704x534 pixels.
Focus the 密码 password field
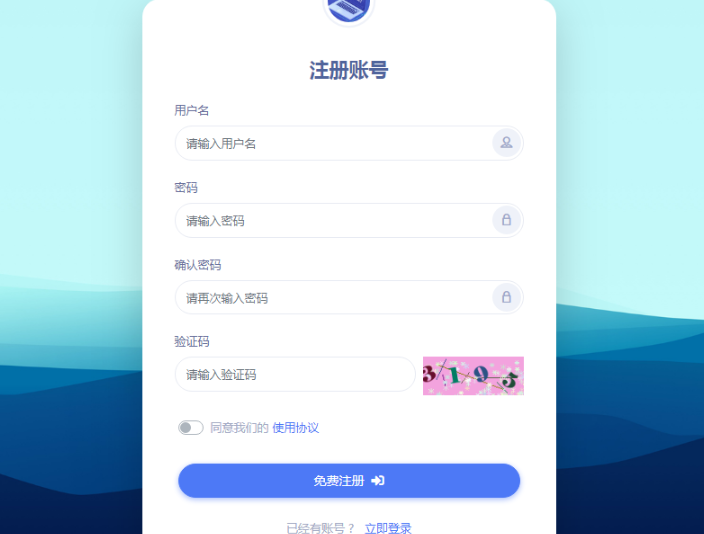tap(330, 220)
